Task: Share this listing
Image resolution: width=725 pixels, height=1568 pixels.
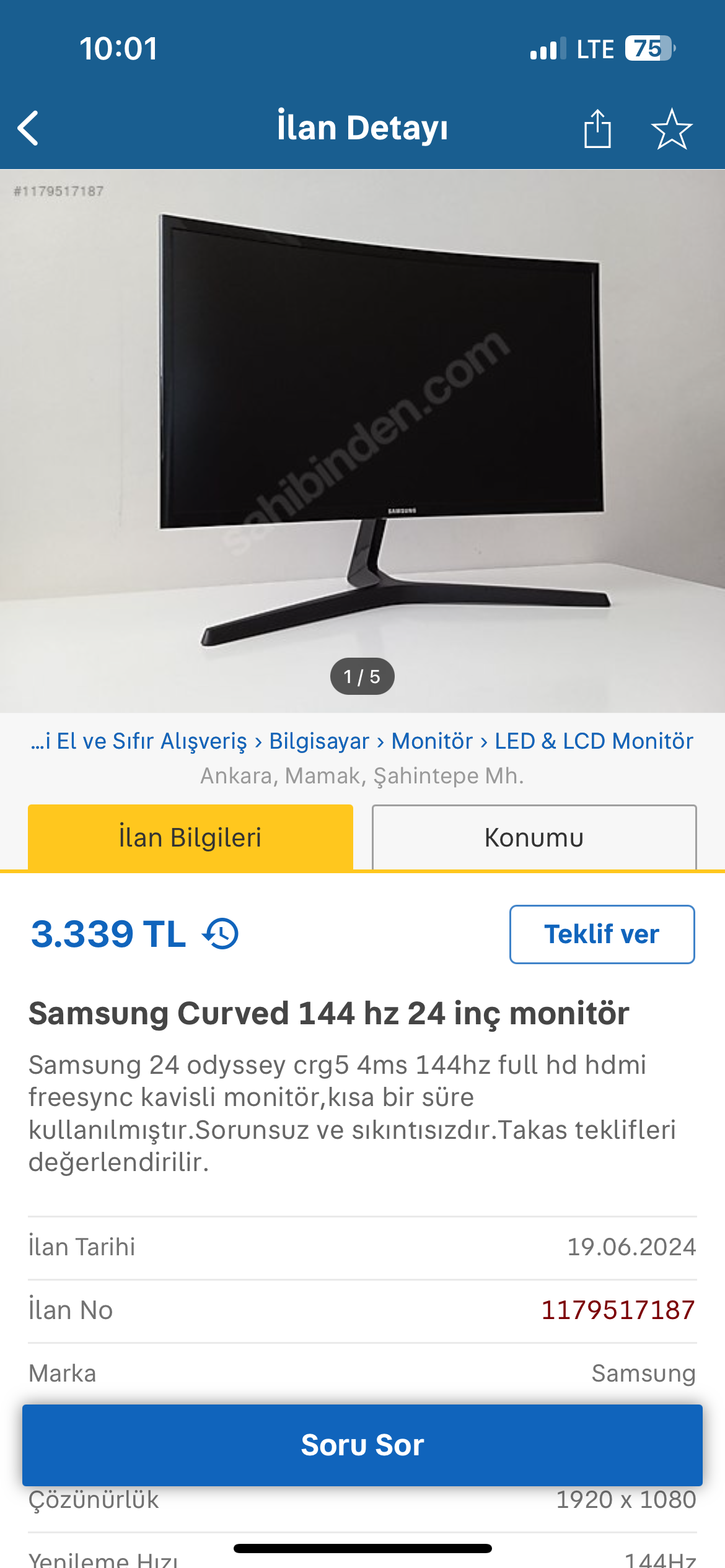Action: pyautogui.click(x=597, y=128)
